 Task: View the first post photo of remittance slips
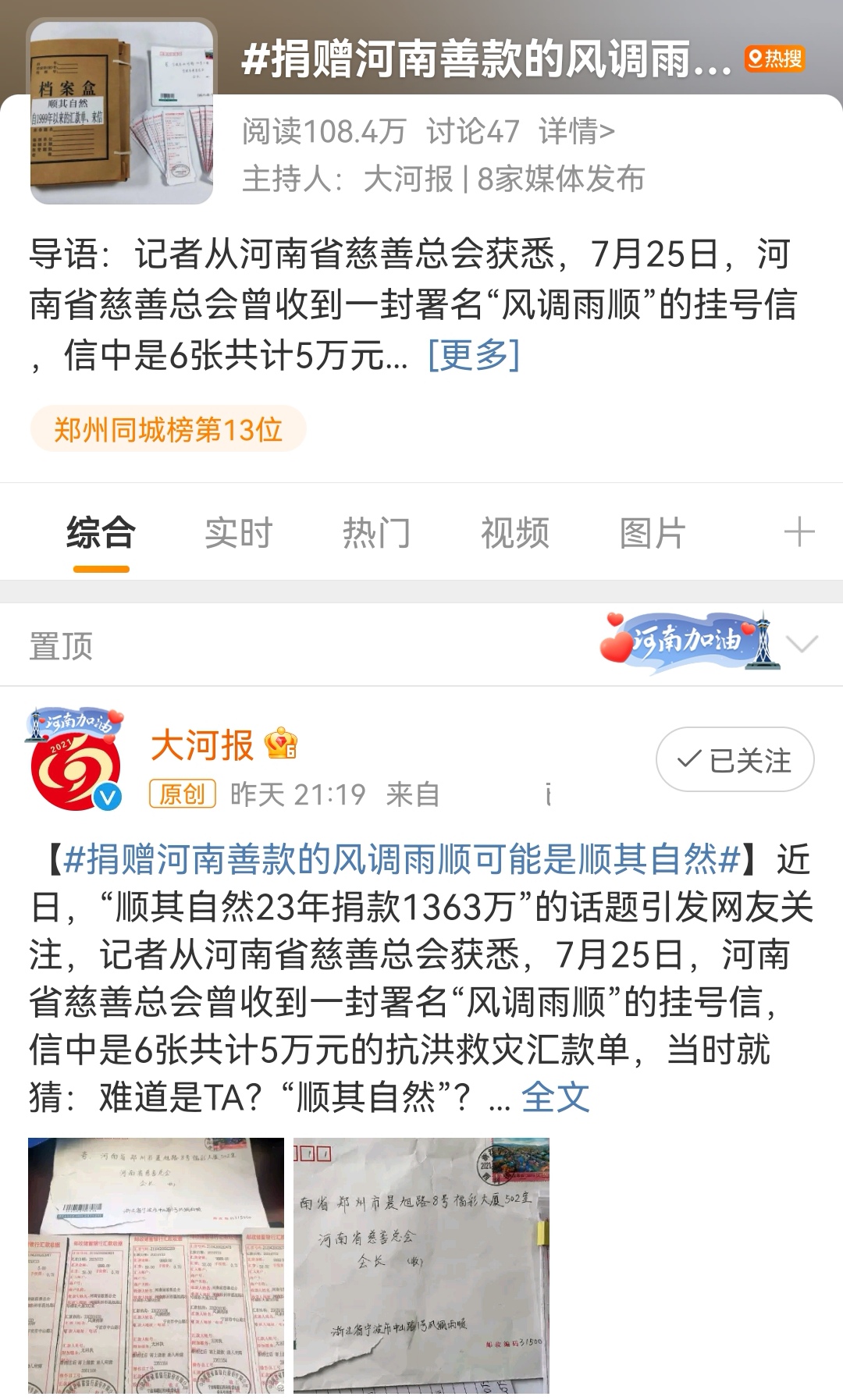tap(156, 1266)
